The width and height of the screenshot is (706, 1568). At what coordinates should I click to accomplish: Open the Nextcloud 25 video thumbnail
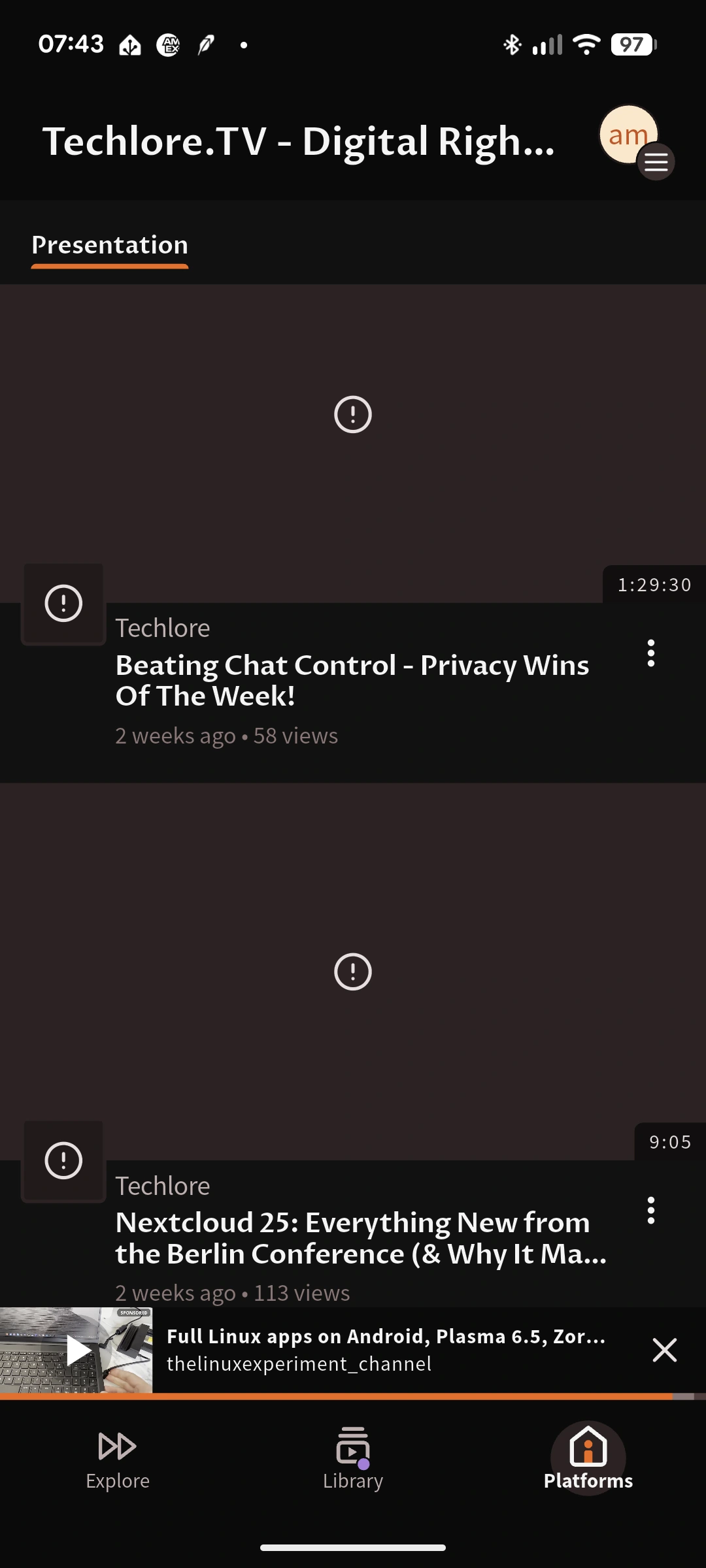tap(353, 972)
